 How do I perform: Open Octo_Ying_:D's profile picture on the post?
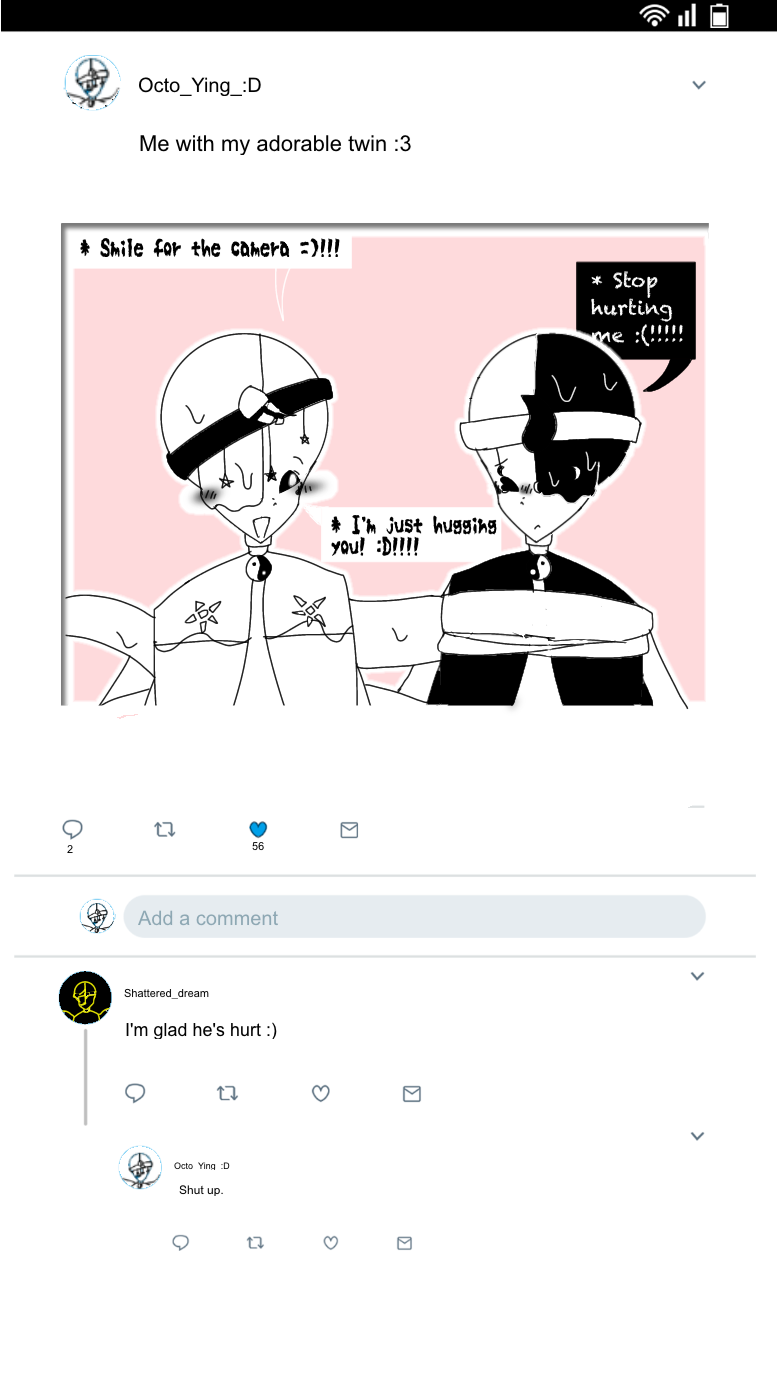click(x=92, y=82)
